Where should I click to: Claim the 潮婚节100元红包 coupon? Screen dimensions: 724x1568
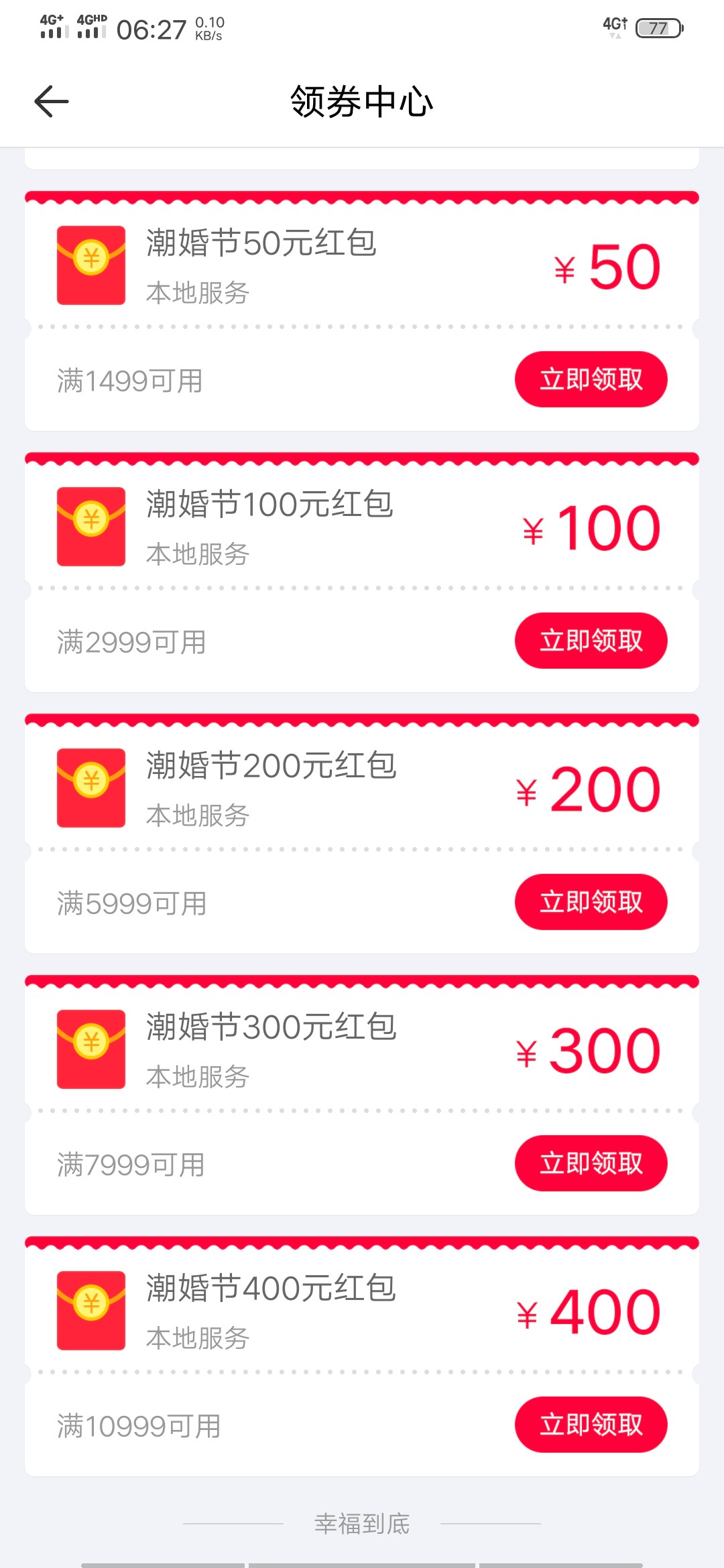[x=591, y=641]
